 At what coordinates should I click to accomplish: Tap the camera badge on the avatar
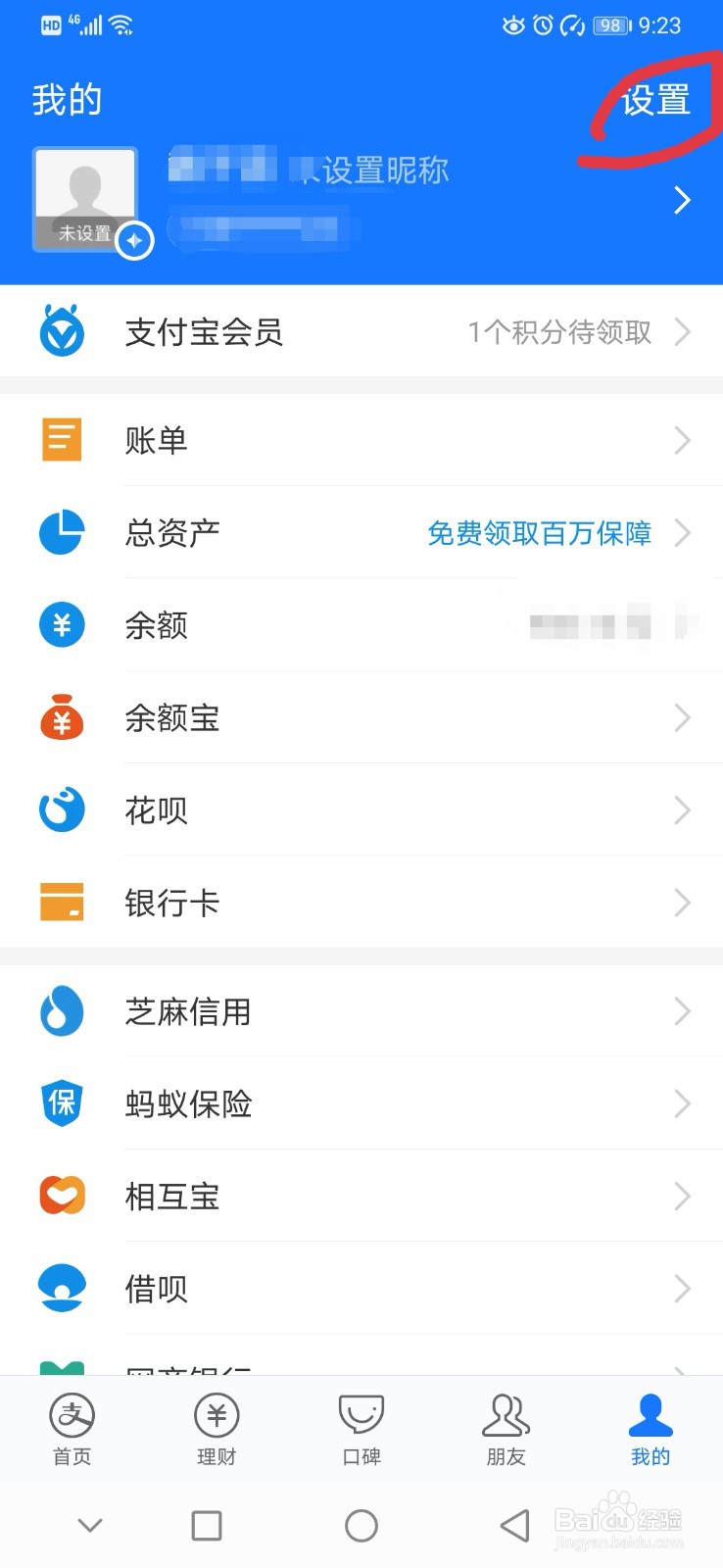[x=134, y=240]
